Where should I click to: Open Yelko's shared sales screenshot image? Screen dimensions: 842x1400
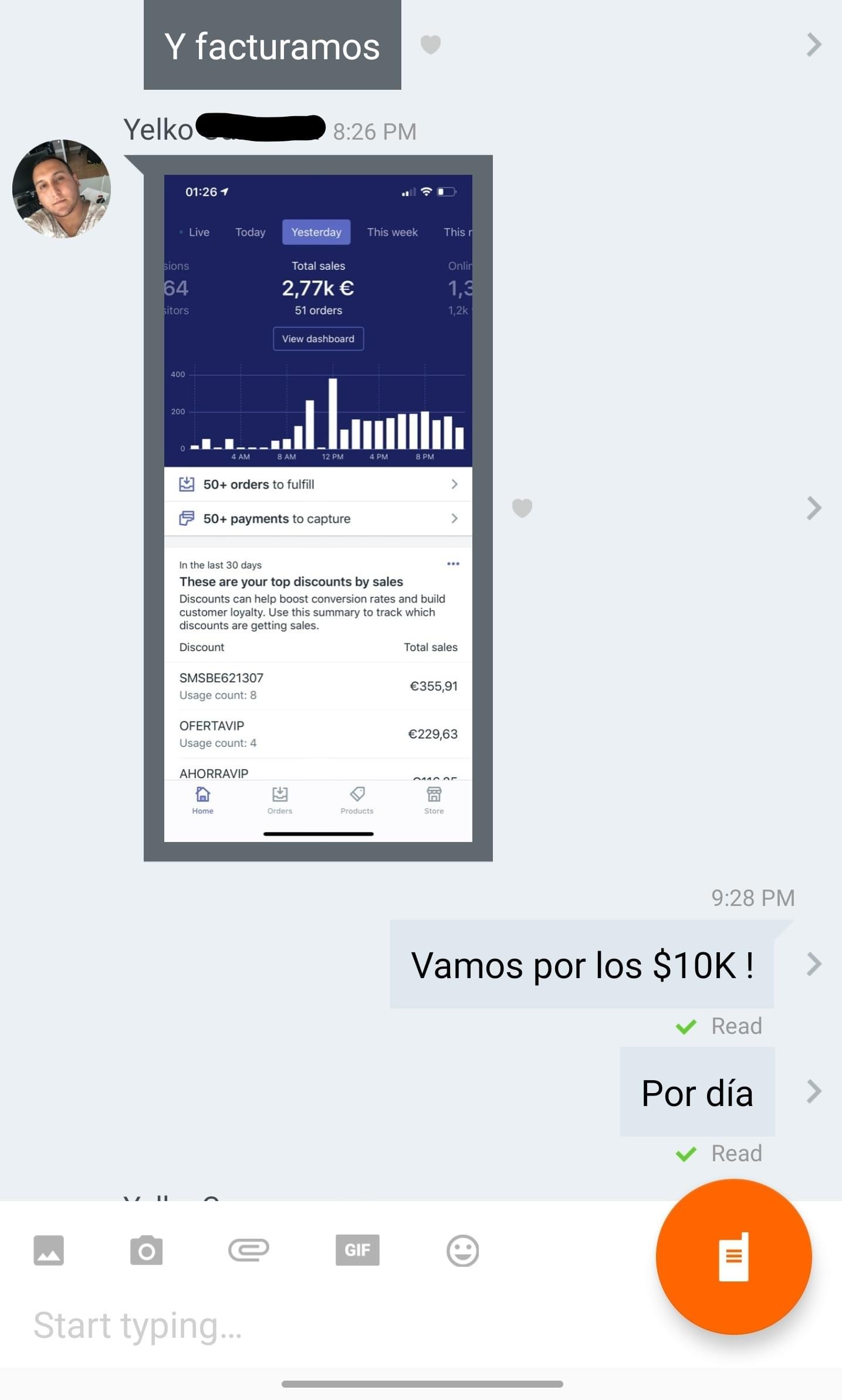(318, 508)
